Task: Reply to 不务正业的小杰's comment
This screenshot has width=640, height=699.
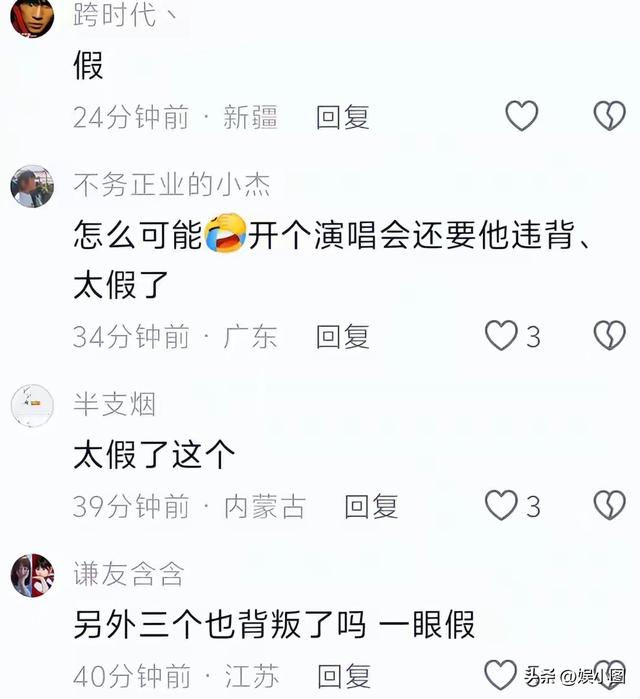Action: tap(343, 337)
